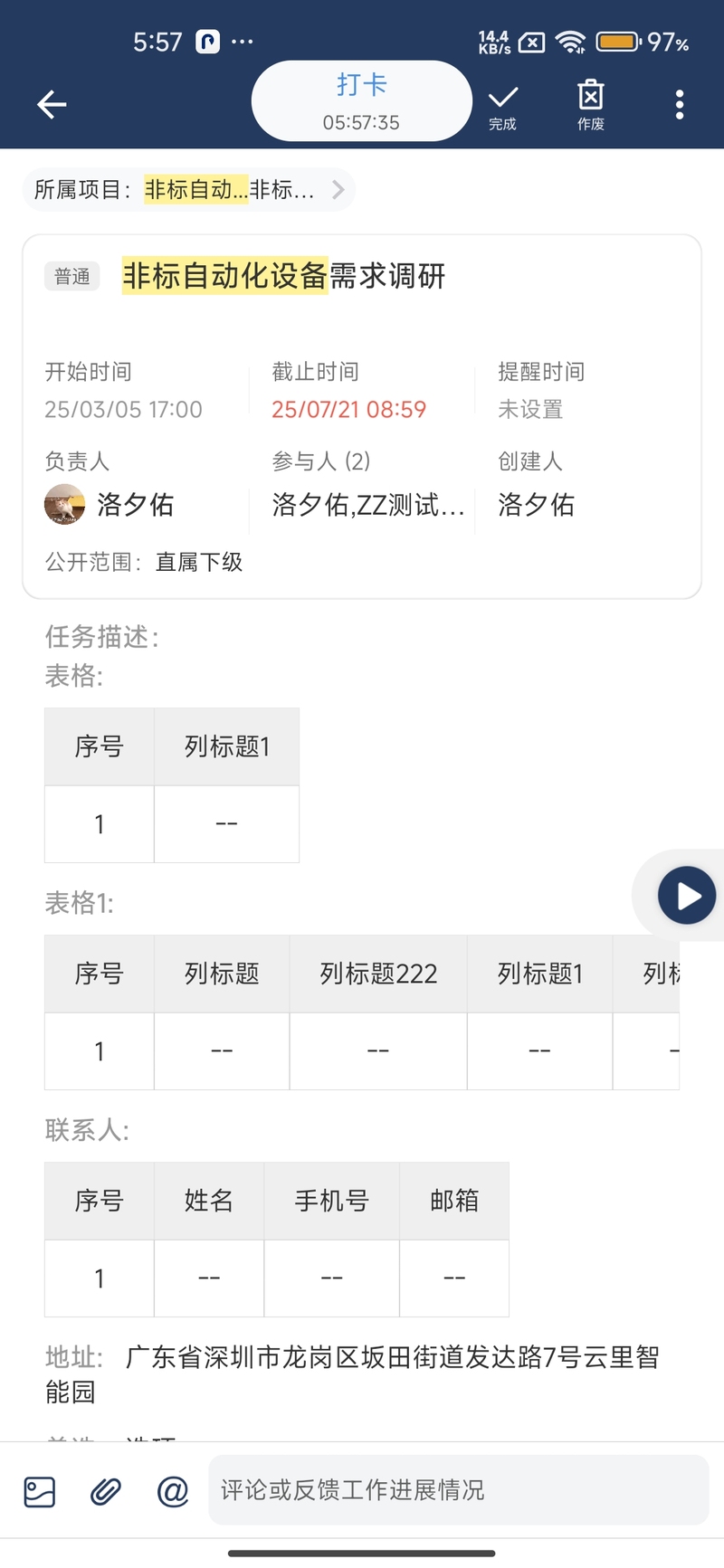This screenshot has width=724, height=1568.
Task: Void the task with 作废
Action: coord(591,106)
